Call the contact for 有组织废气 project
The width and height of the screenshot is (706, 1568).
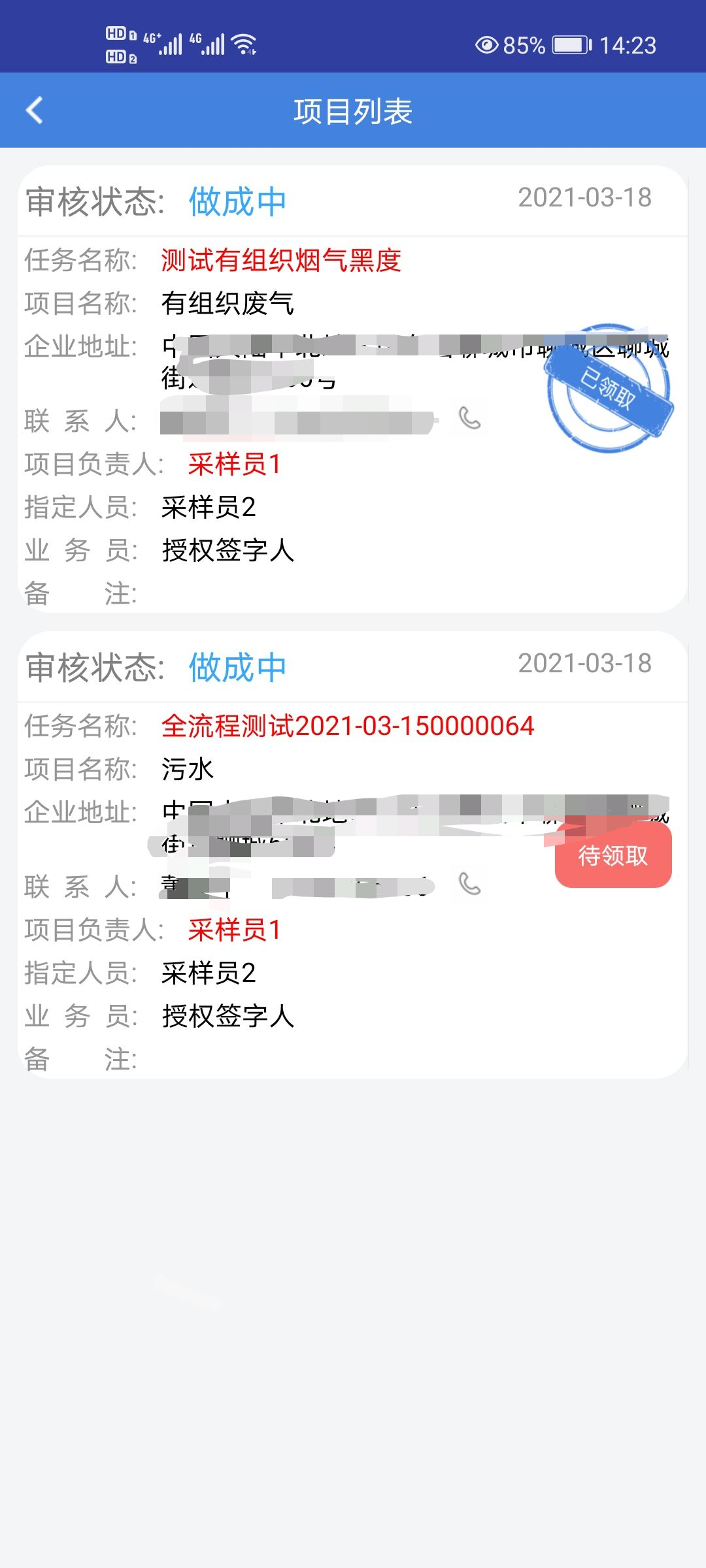469,418
